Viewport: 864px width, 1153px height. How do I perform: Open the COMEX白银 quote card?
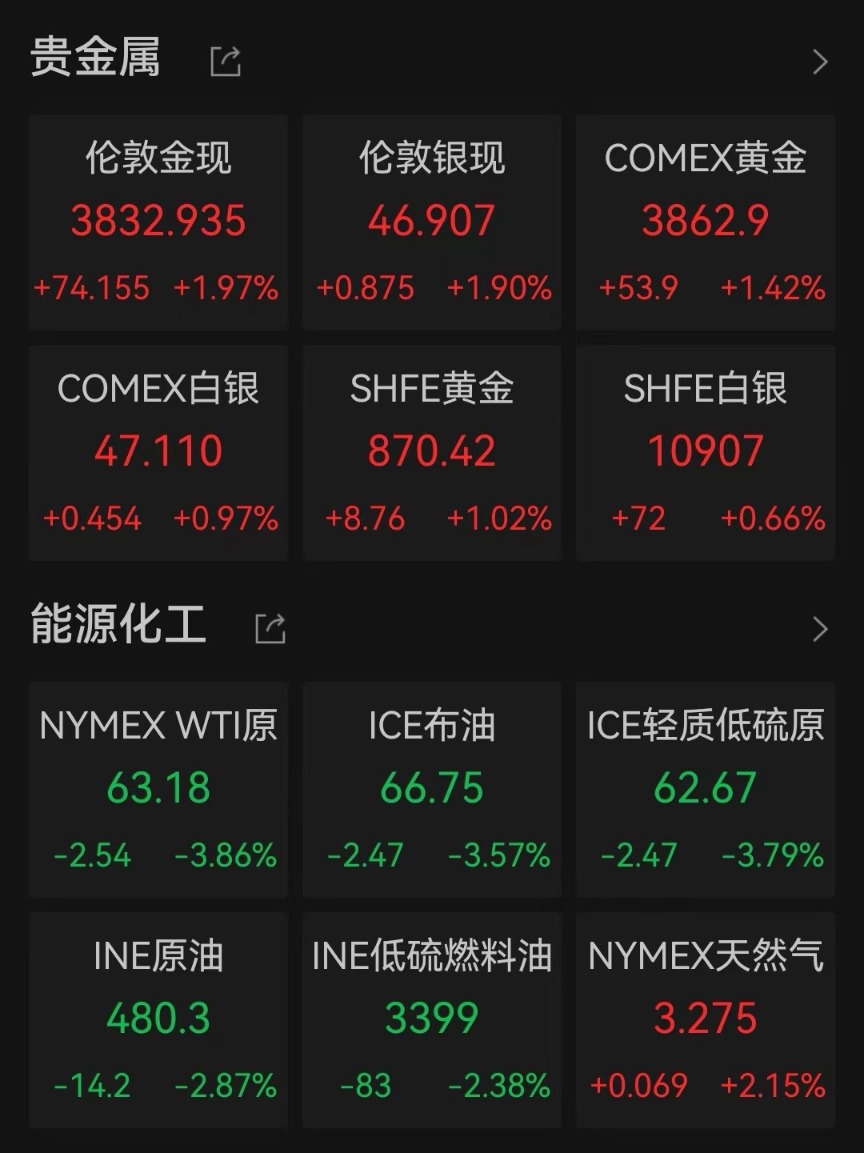point(158,452)
